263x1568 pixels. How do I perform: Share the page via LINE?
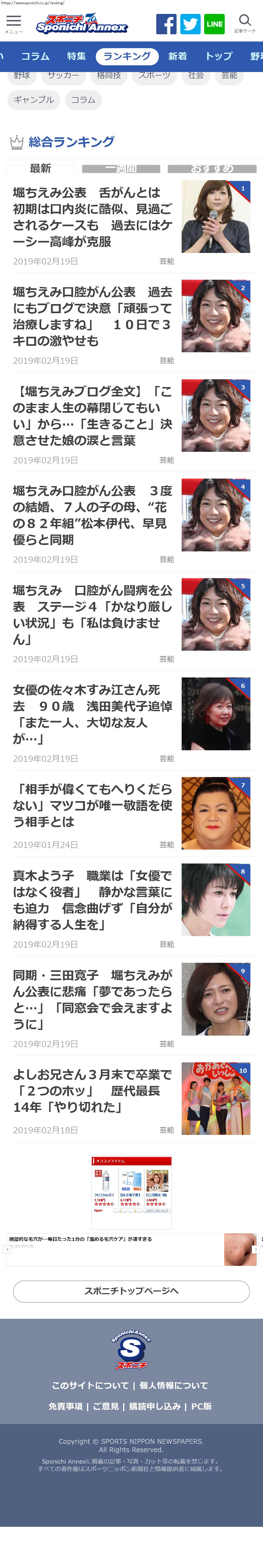pyautogui.click(x=214, y=24)
